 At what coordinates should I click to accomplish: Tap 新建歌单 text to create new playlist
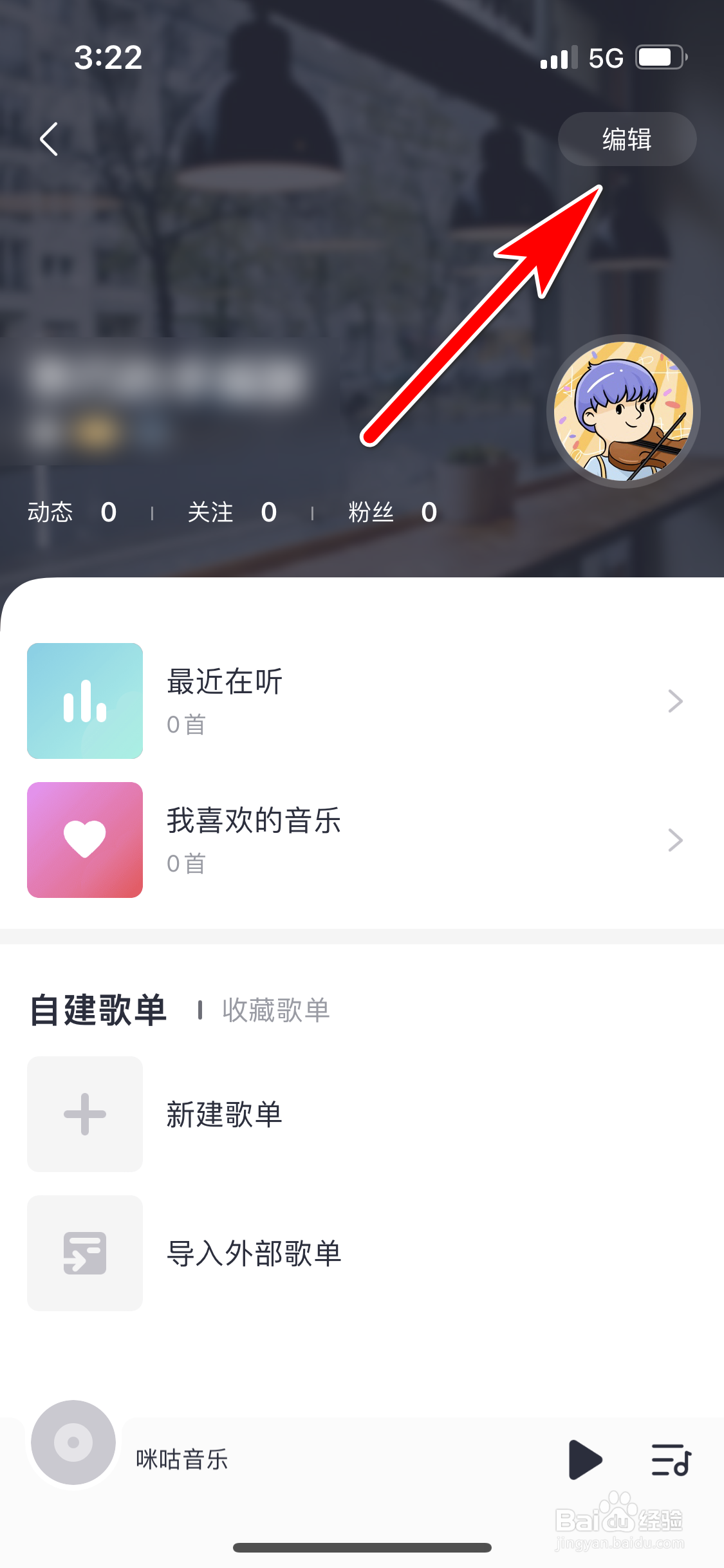pyautogui.click(x=223, y=1114)
